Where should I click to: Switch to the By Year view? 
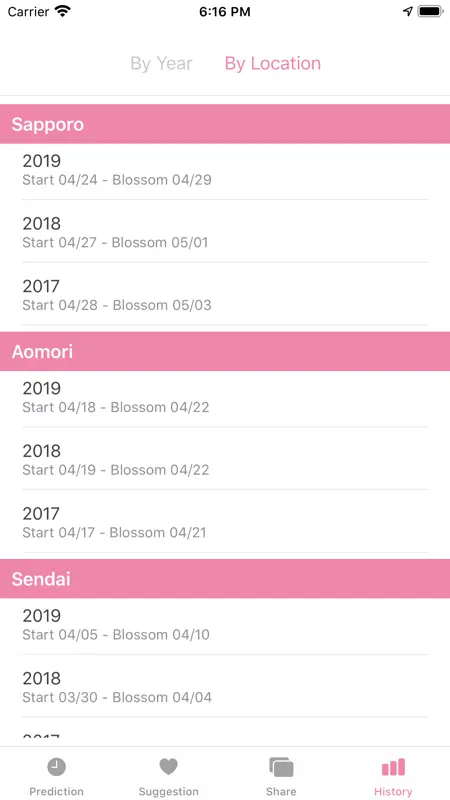pyautogui.click(x=161, y=63)
